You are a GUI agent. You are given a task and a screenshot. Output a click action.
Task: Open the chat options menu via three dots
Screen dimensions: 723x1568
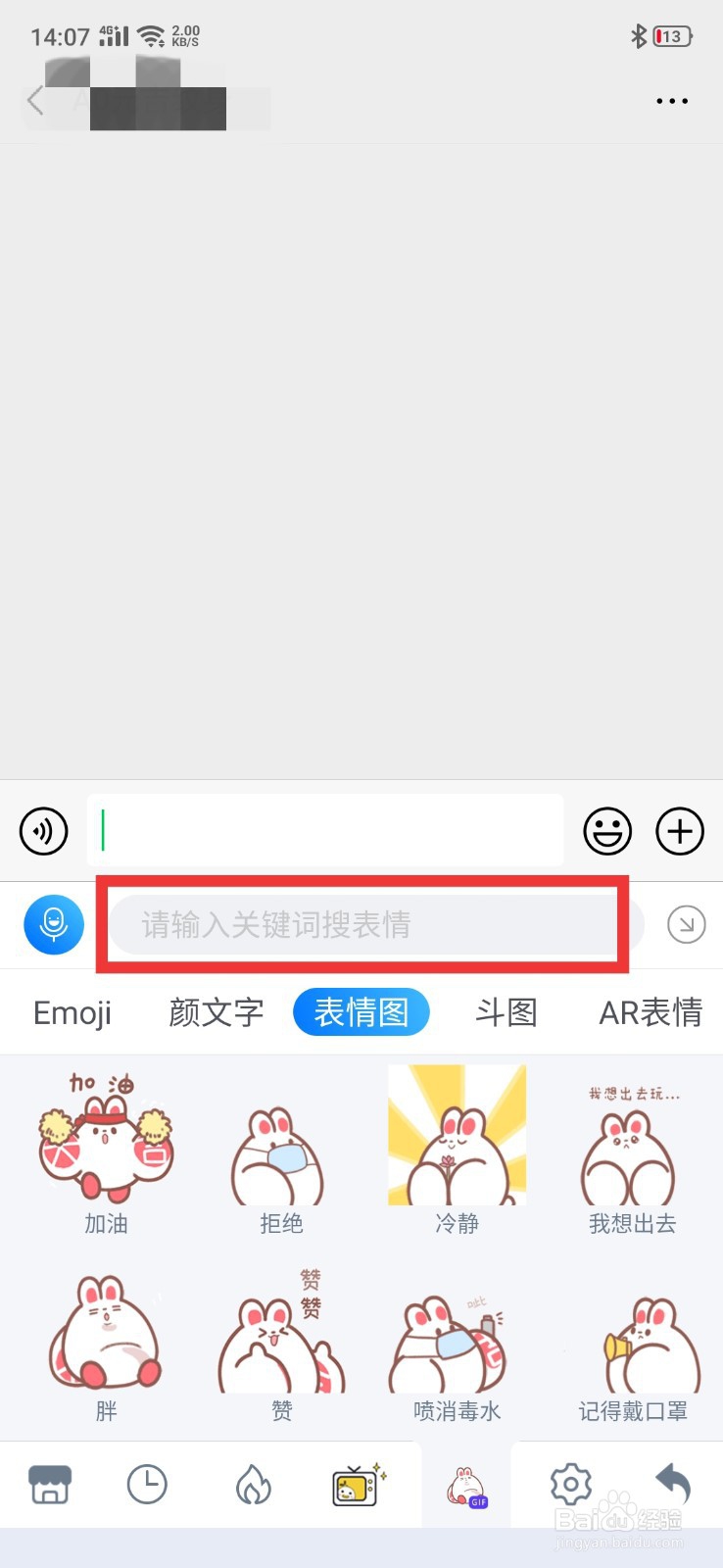click(672, 101)
